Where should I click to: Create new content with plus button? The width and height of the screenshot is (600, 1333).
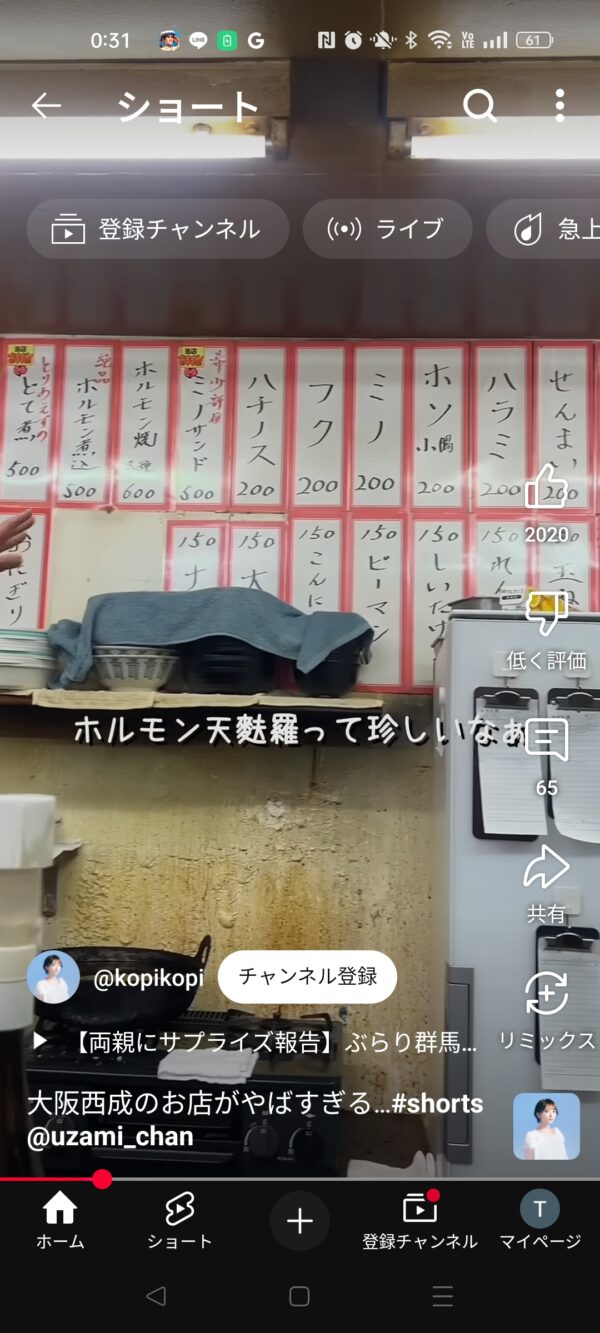(300, 1221)
